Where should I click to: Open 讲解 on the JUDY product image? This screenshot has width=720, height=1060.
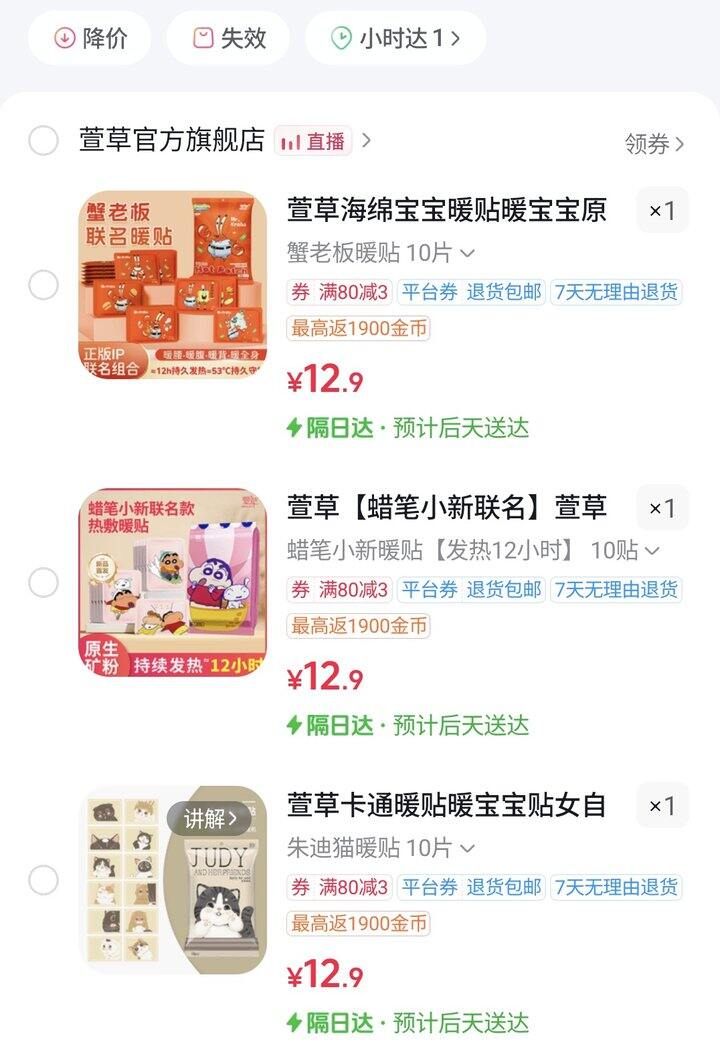[x=210, y=819]
